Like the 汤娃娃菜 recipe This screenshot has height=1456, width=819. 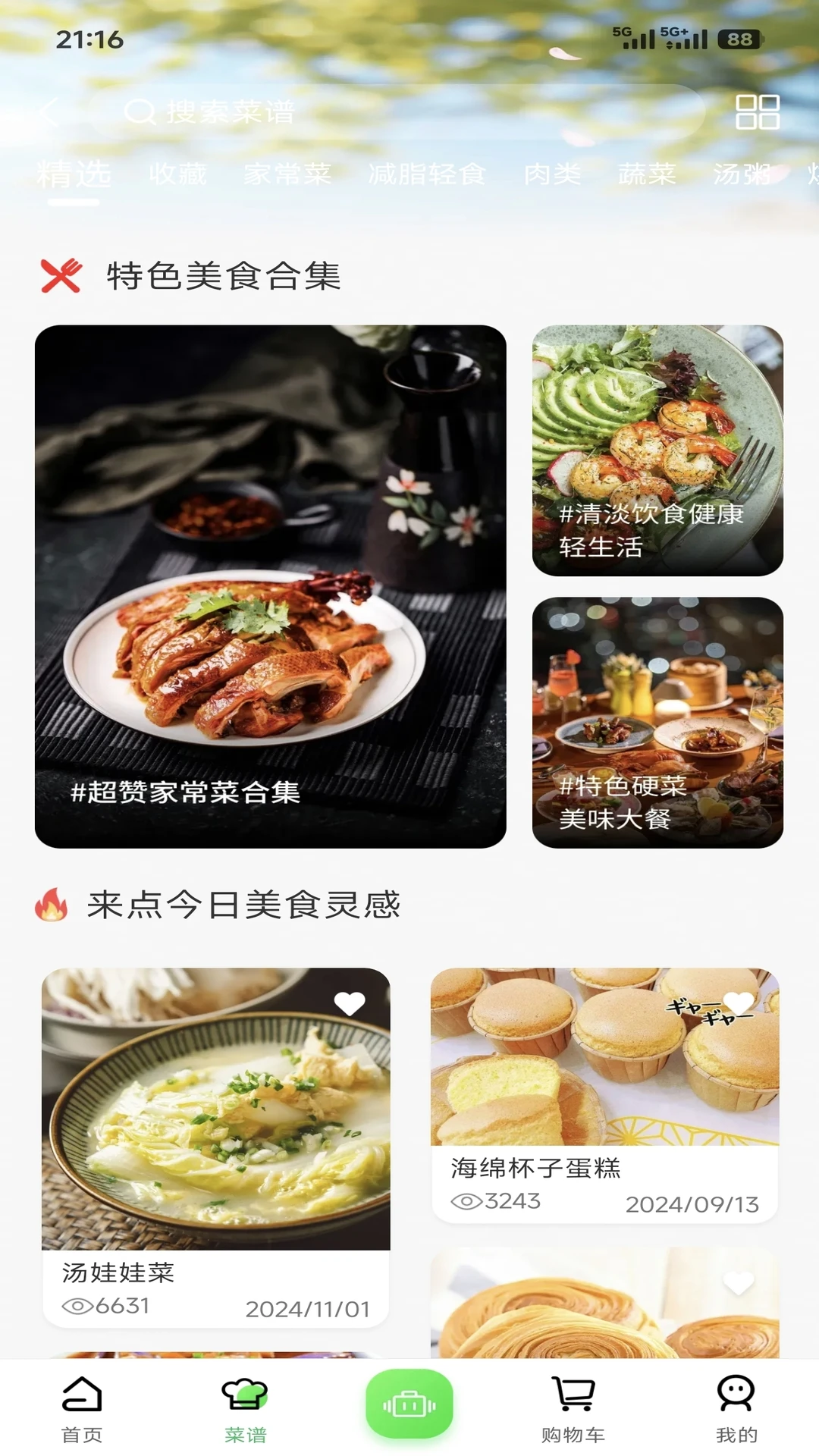350,1003
